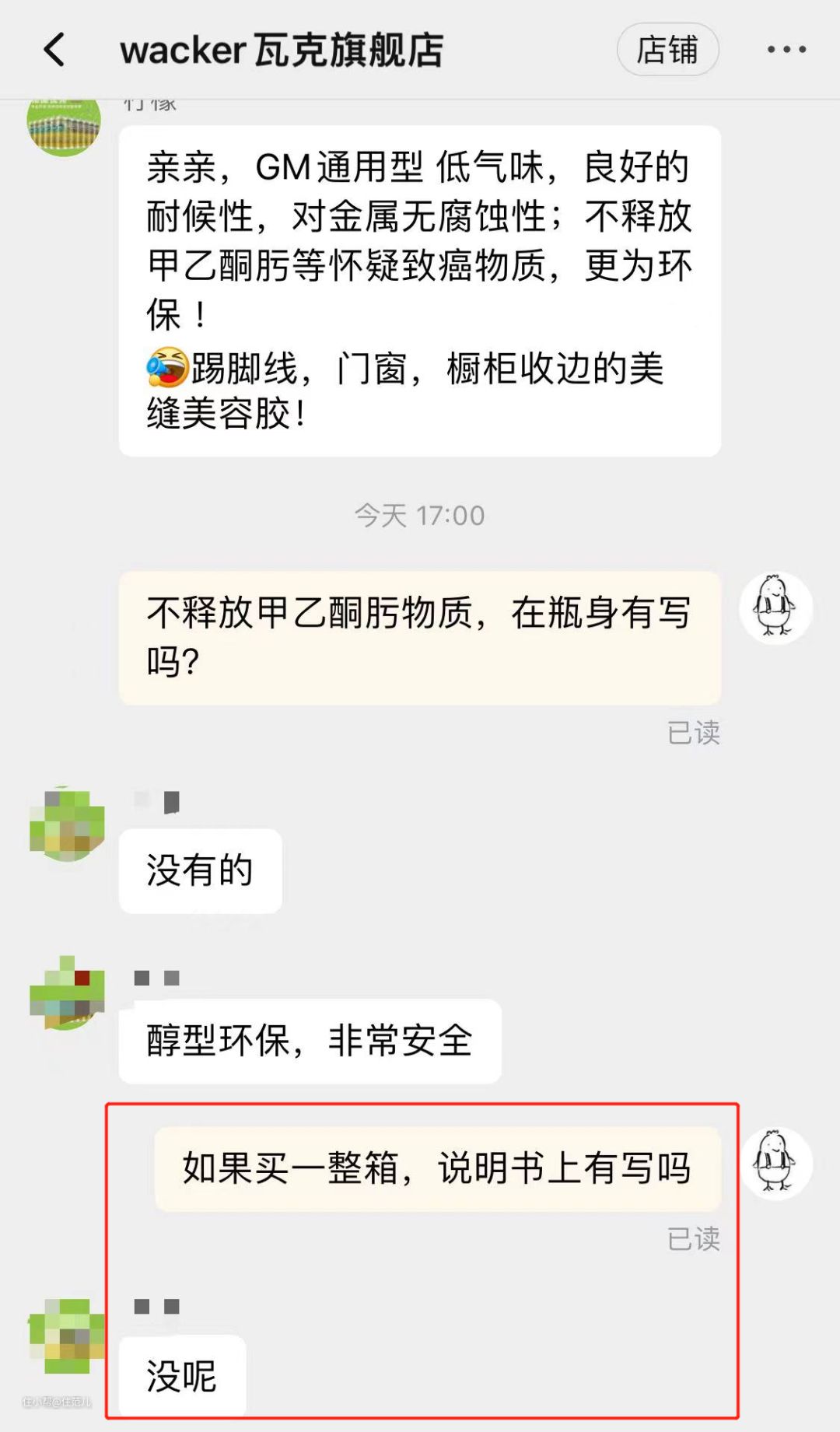Image resolution: width=840 pixels, height=1432 pixels.
Task: Go back from the wacker chat
Action: [54, 50]
